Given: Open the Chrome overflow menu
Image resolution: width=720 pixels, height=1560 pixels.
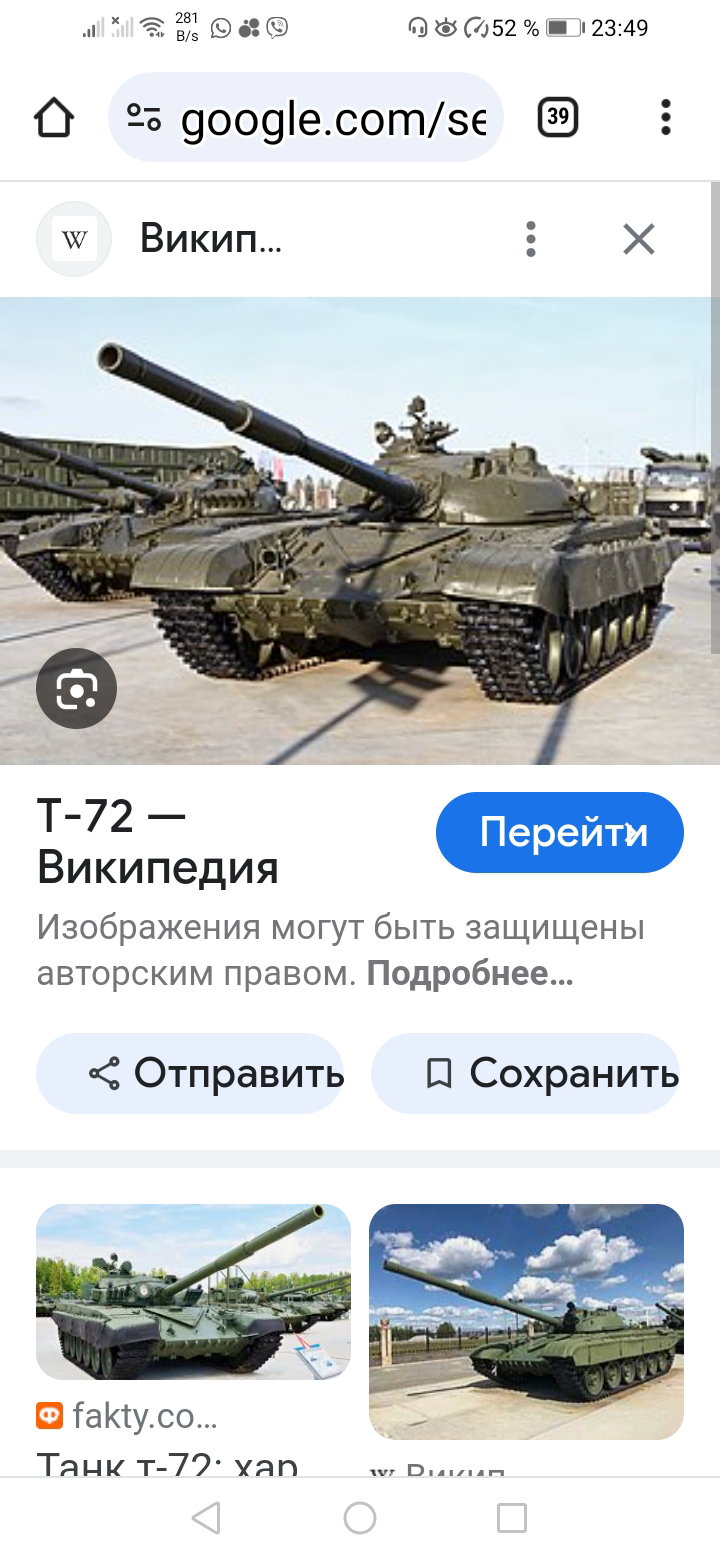Looking at the screenshot, I should tap(665, 118).
